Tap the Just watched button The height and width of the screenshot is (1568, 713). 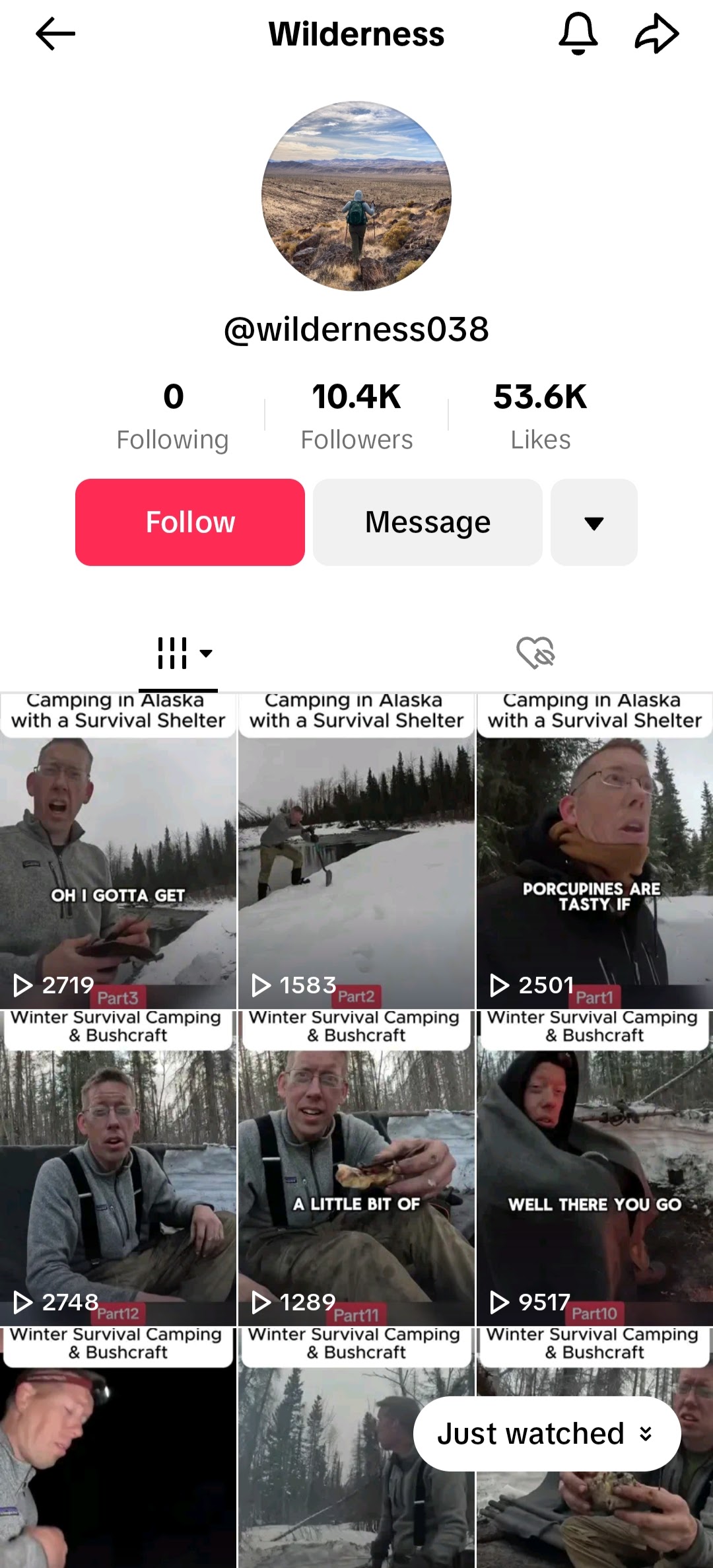coord(547,1433)
